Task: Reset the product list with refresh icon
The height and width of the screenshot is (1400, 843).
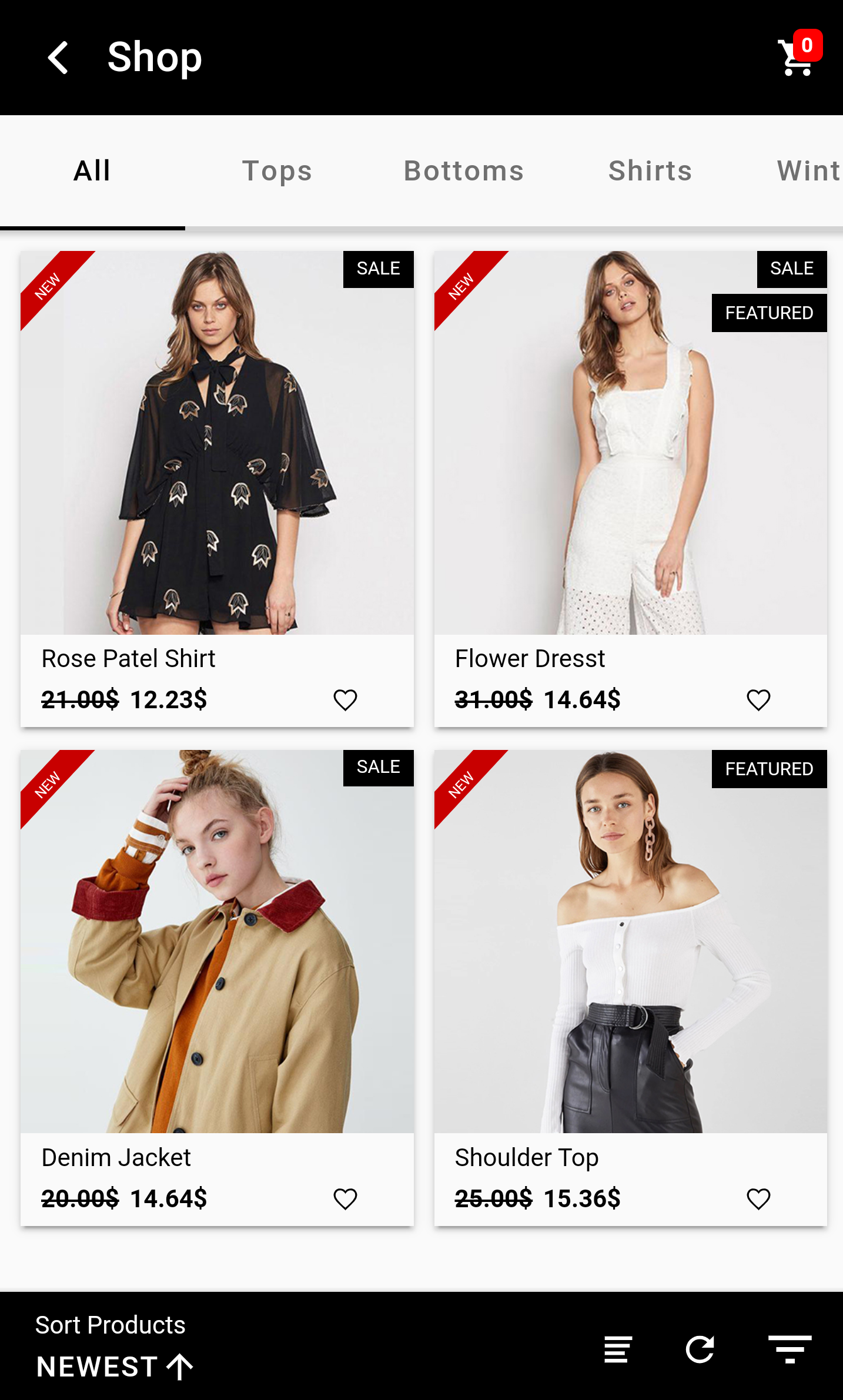Action: click(700, 1349)
